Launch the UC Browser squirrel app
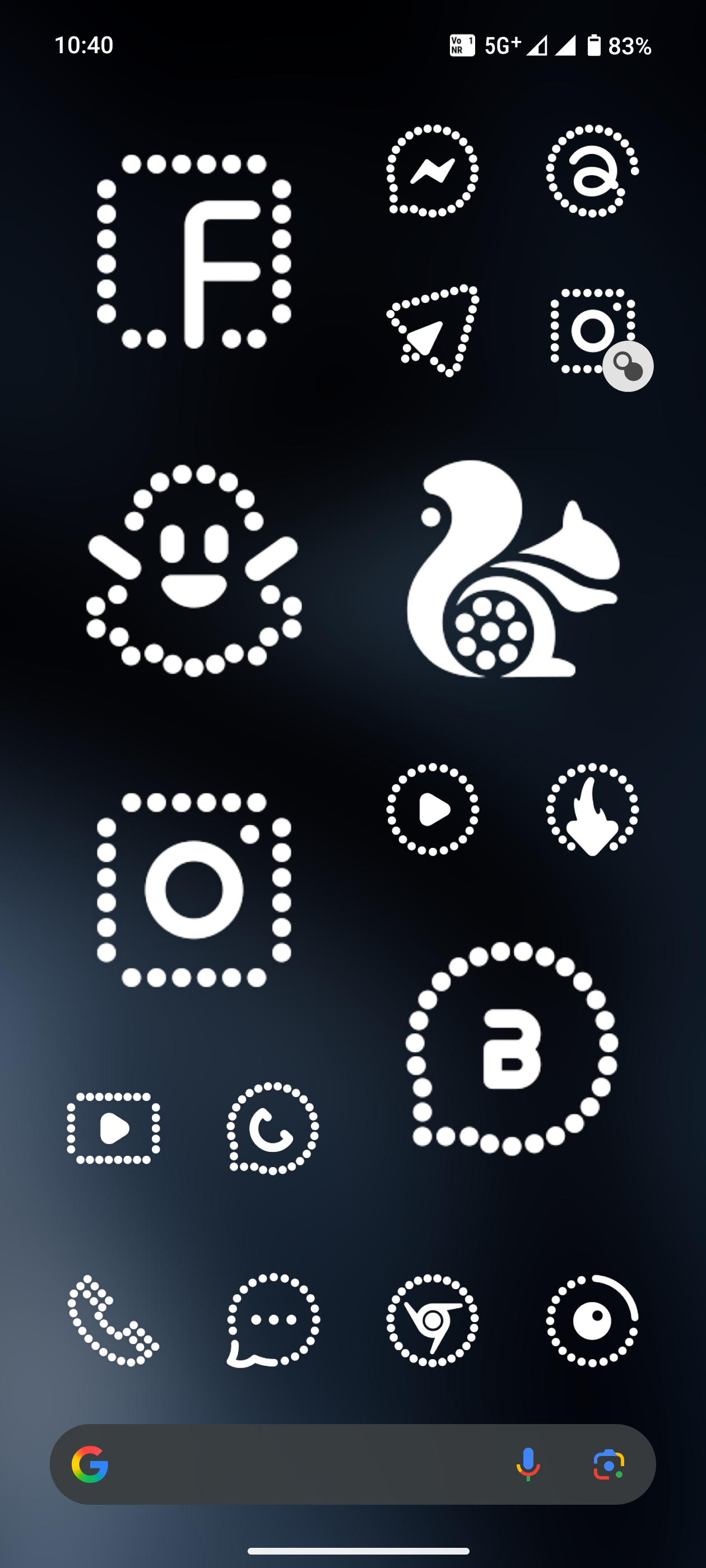Screen dimensions: 706x1568 [512, 570]
